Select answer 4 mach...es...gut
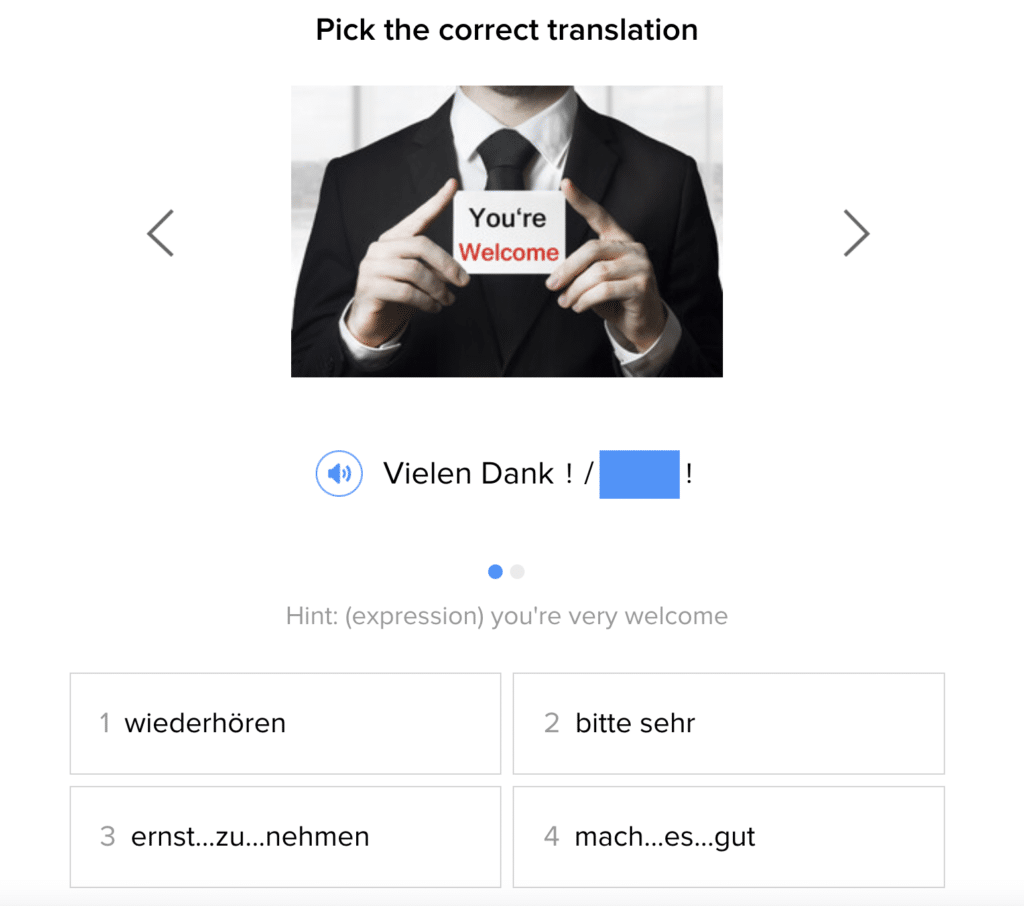Screen dimensions: 1024x906 click(728, 836)
